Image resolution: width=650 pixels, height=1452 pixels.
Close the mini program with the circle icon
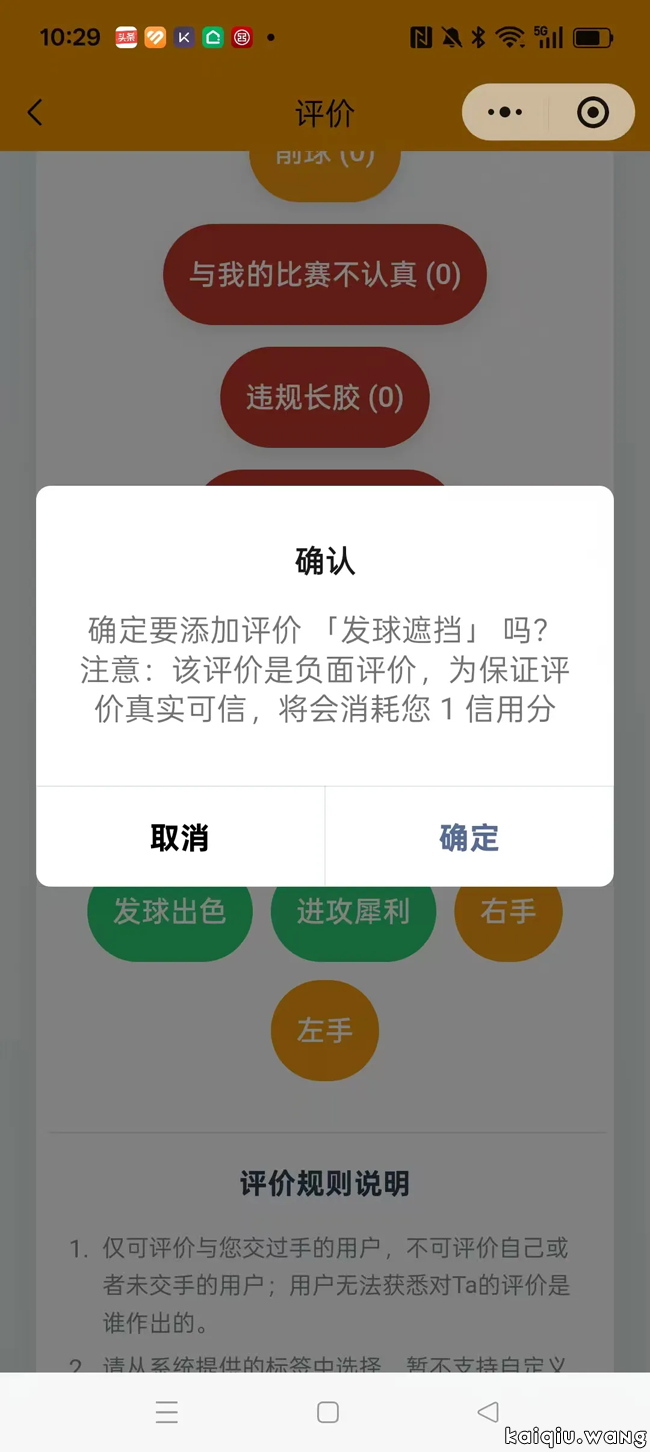click(x=593, y=112)
